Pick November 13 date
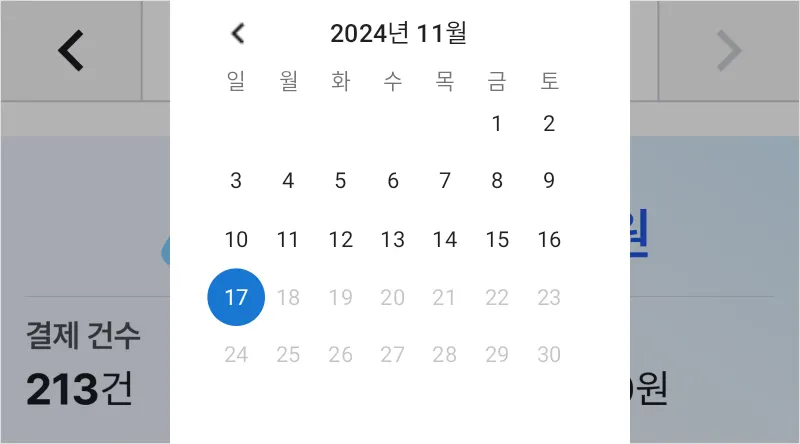 (x=393, y=240)
